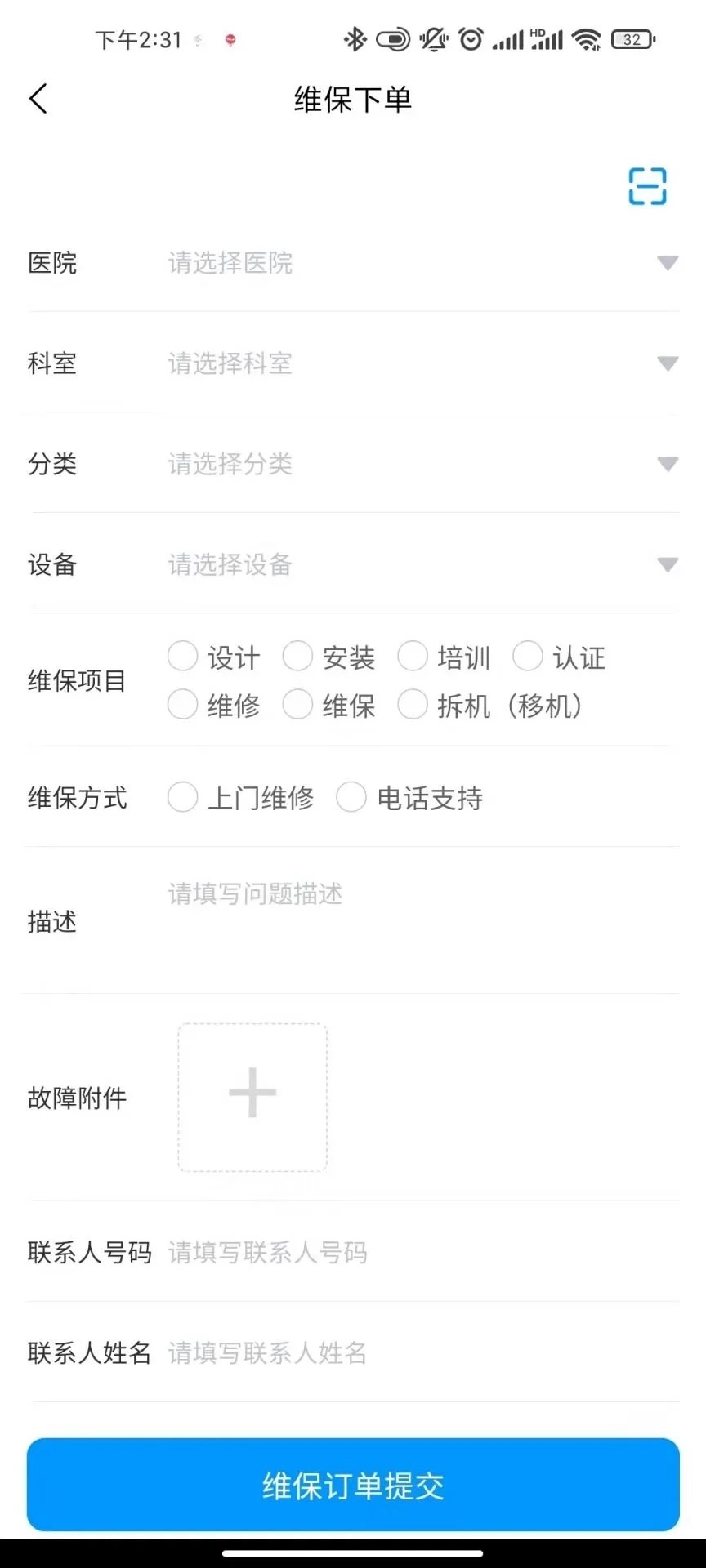This screenshot has height=1568, width=706.
Task: Choose 电话支持 as maintenance method
Action: [352, 797]
